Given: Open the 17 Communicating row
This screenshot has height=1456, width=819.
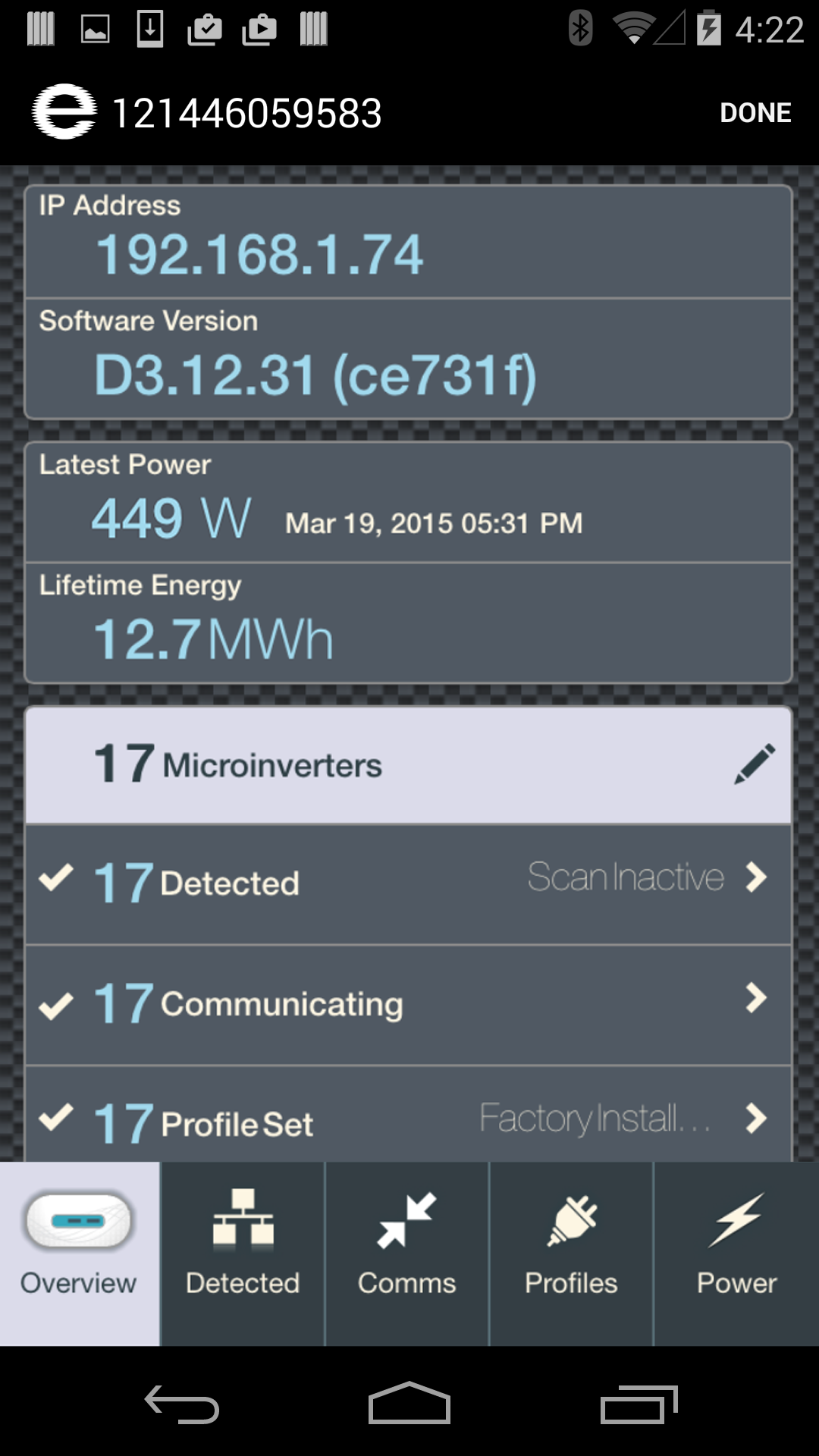Looking at the screenshot, I should 408,1004.
